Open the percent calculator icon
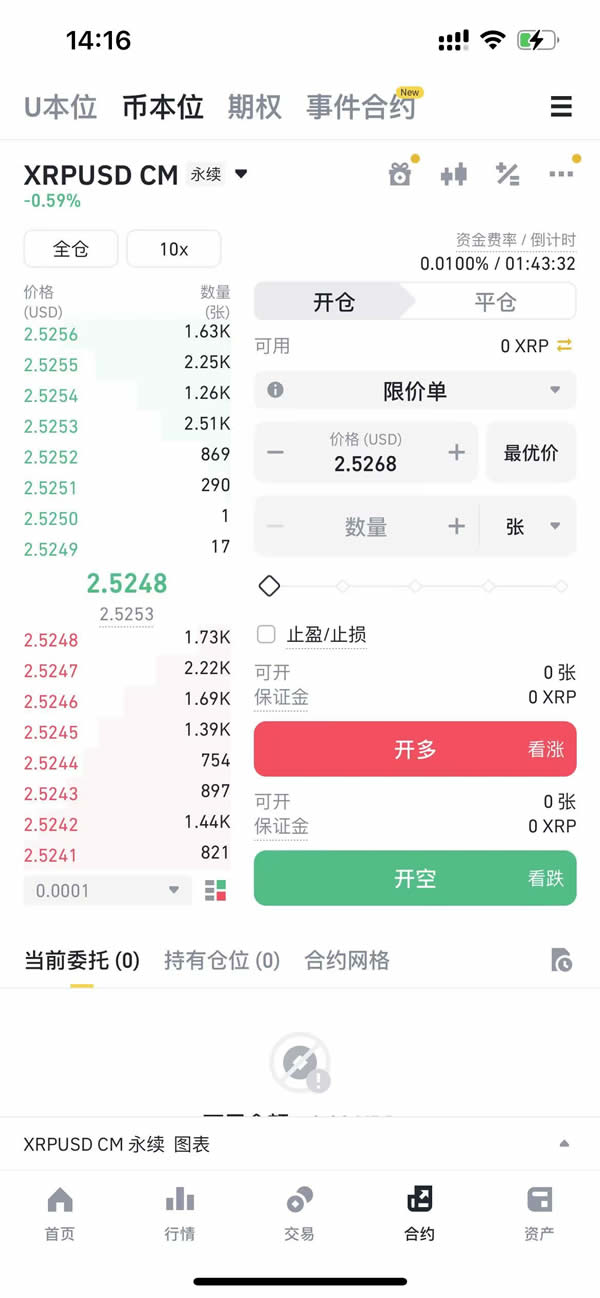The height and width of the screenshot is (1298, 600). (x=508, y=174)
